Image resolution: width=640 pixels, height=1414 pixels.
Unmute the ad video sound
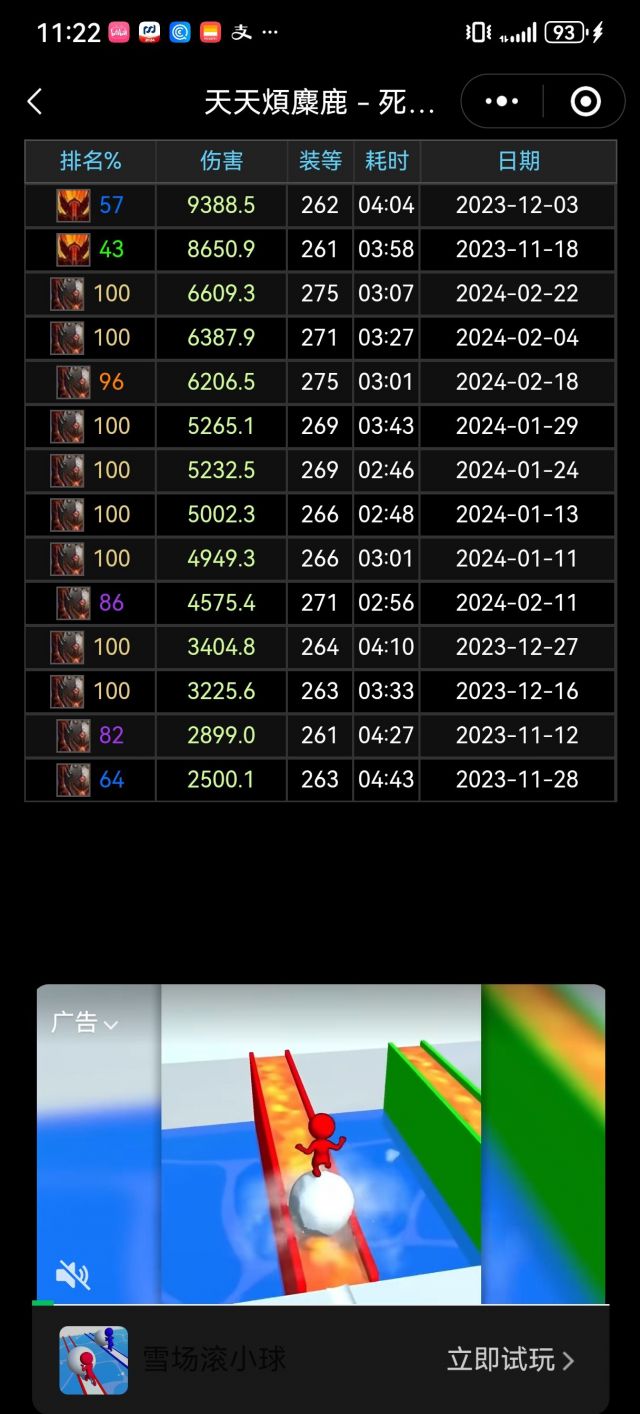click(73, 1275)
